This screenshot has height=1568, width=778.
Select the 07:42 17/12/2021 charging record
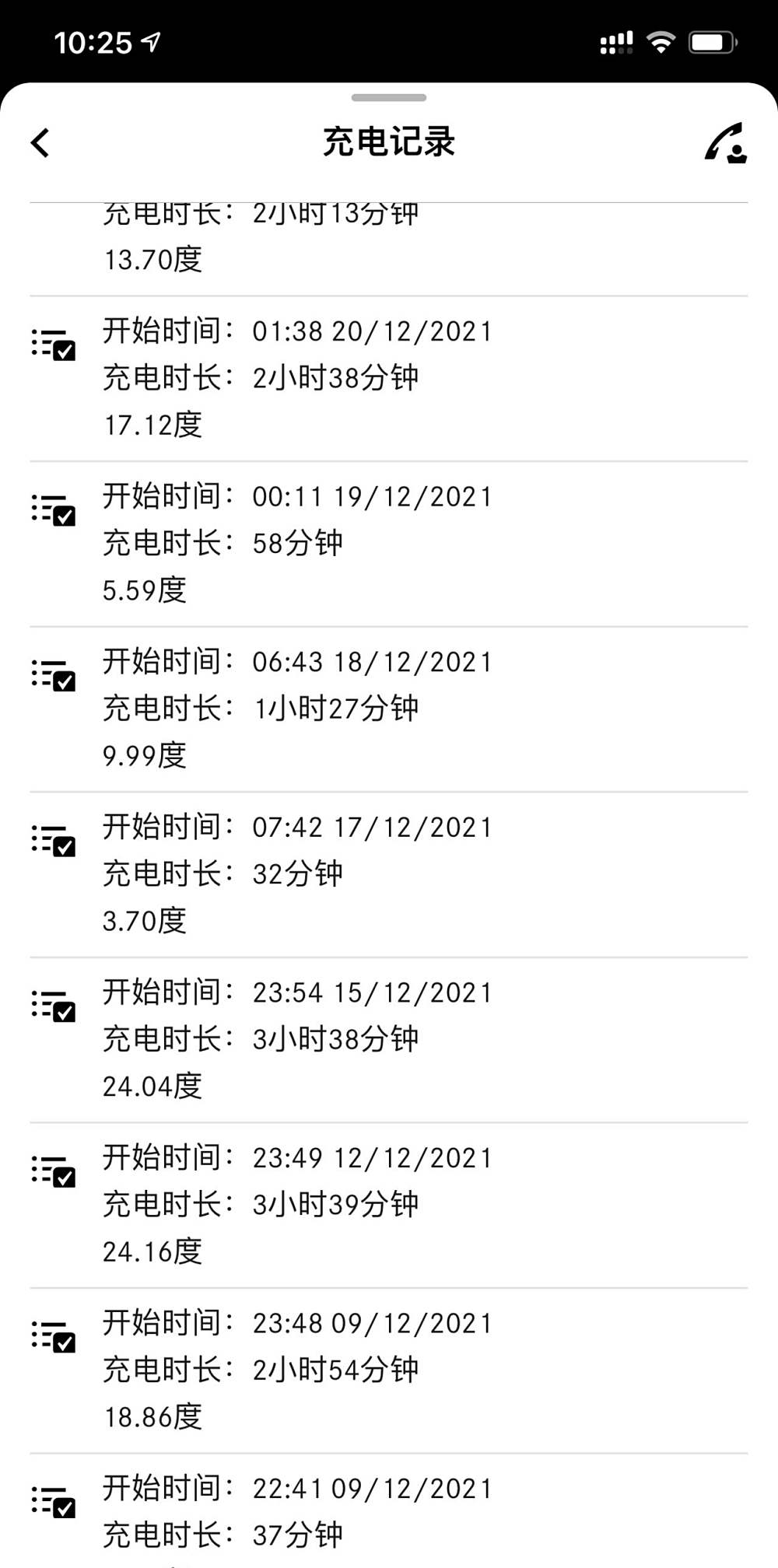tap(389, 875)
